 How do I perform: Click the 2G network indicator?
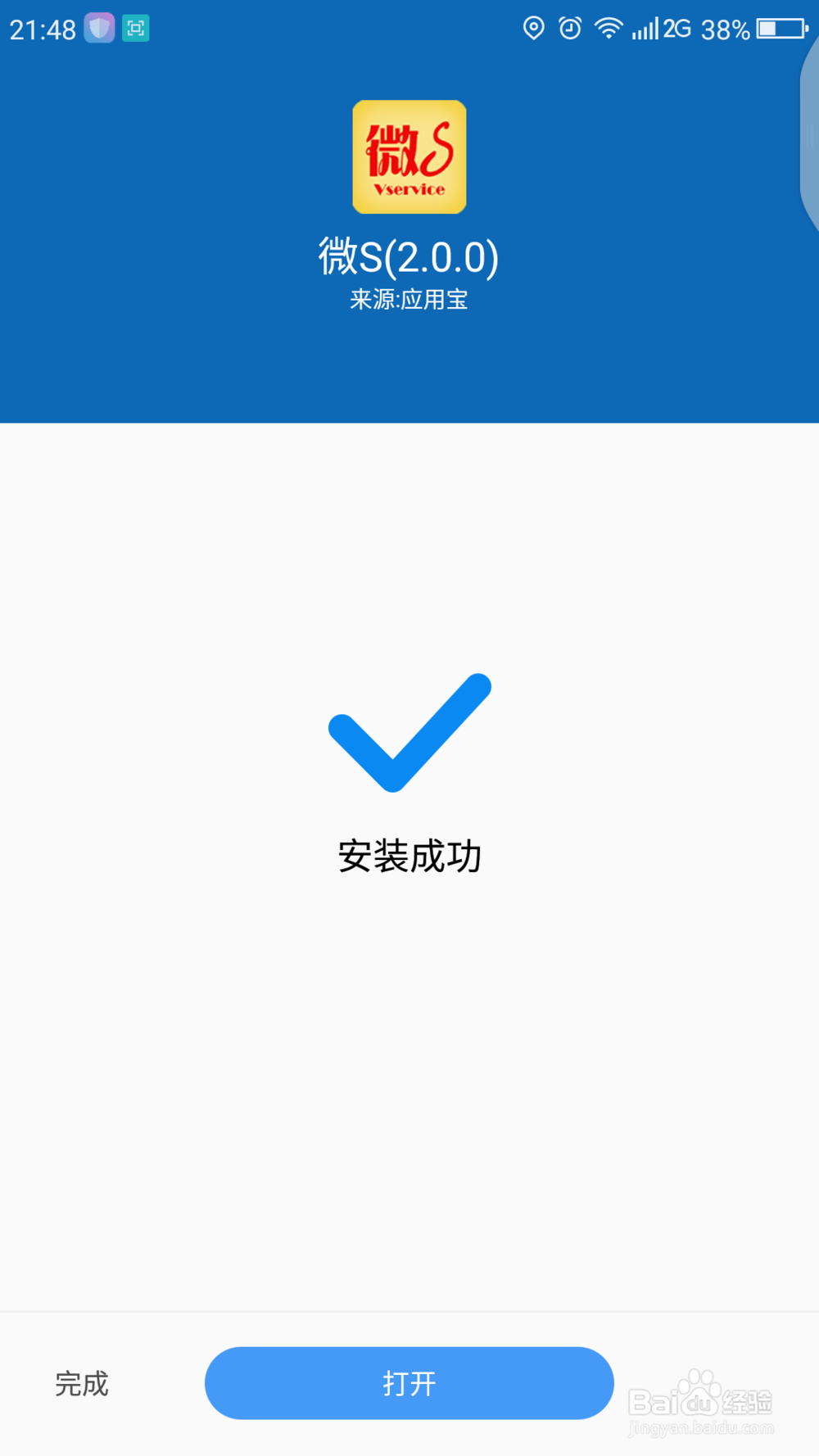[x=678, y=27]
